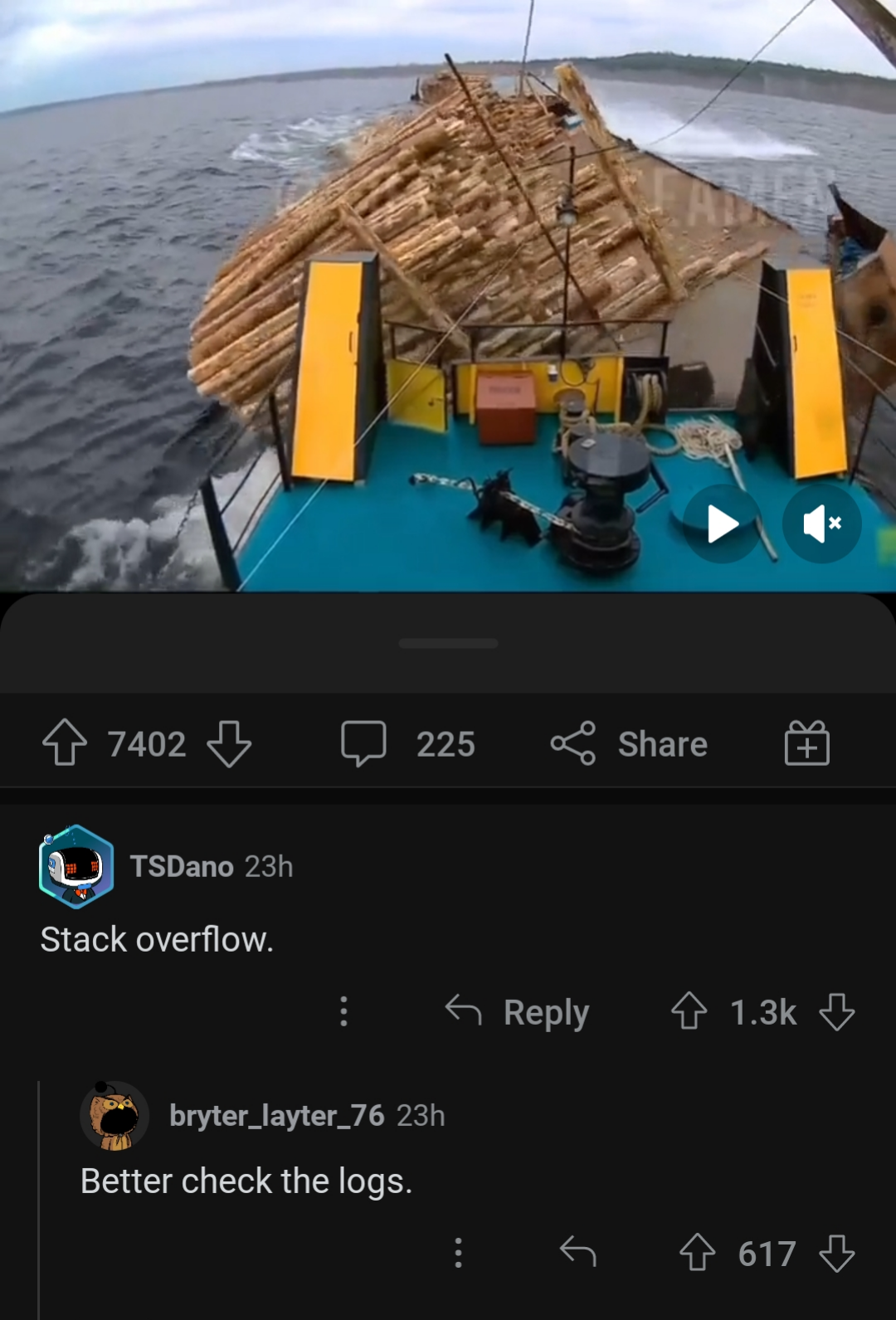The width and height of the screenshot is (896, 1320).
Task: Open options for TSDano's comment
Action: click(343, 1011)
